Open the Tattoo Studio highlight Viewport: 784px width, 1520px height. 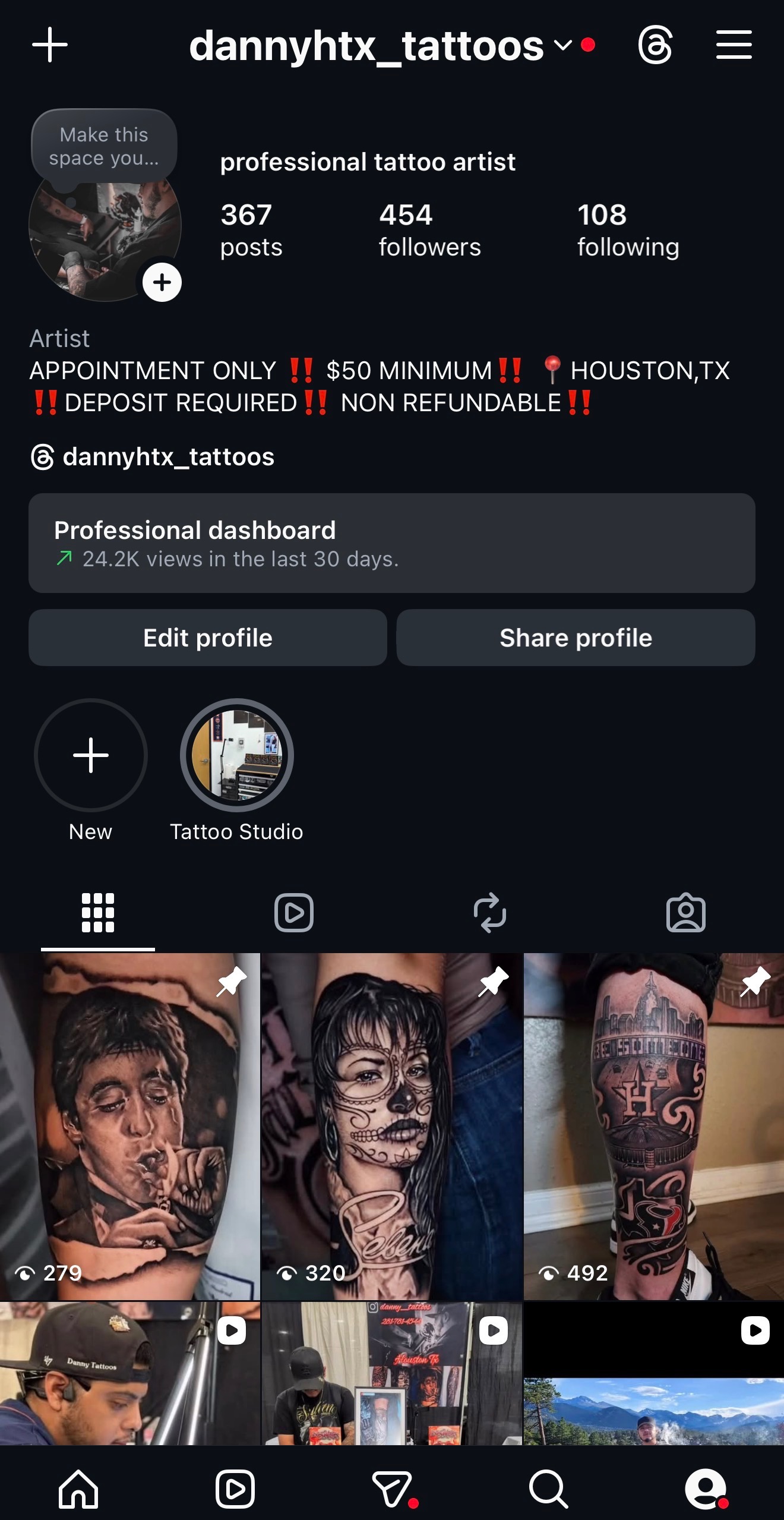pyautogui.click(x=237, y=755)
